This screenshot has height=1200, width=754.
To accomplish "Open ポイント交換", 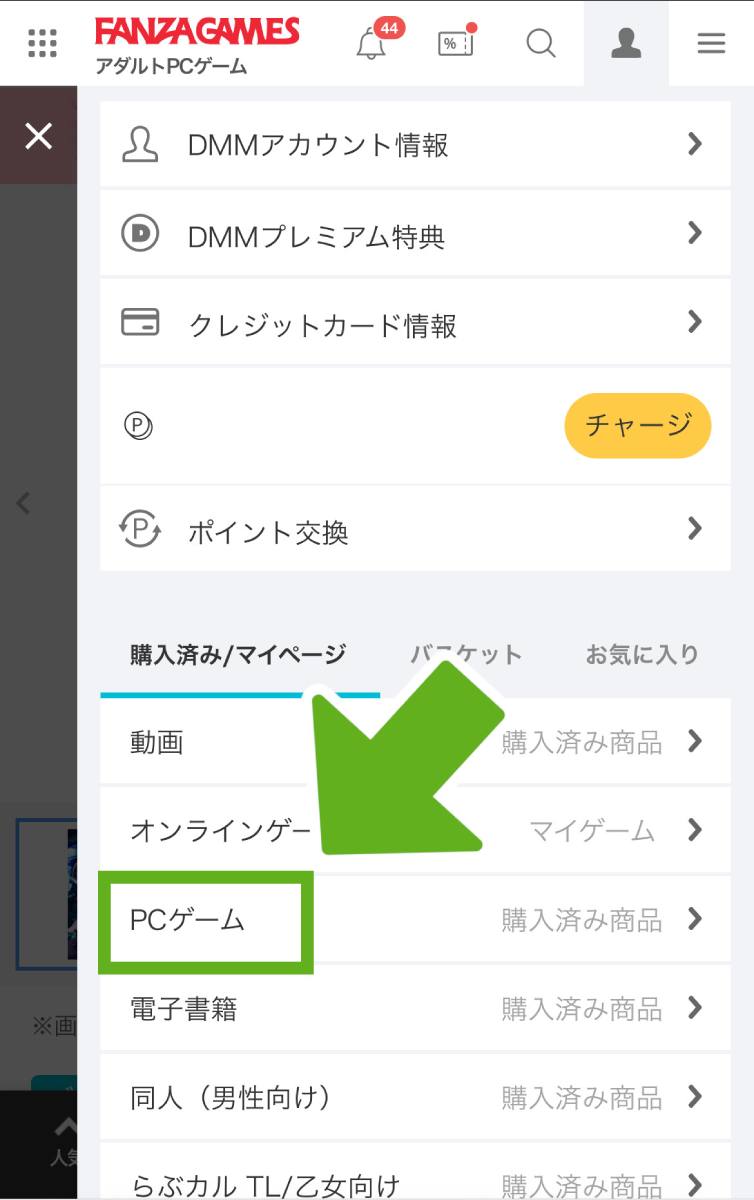I will (415, 530).
